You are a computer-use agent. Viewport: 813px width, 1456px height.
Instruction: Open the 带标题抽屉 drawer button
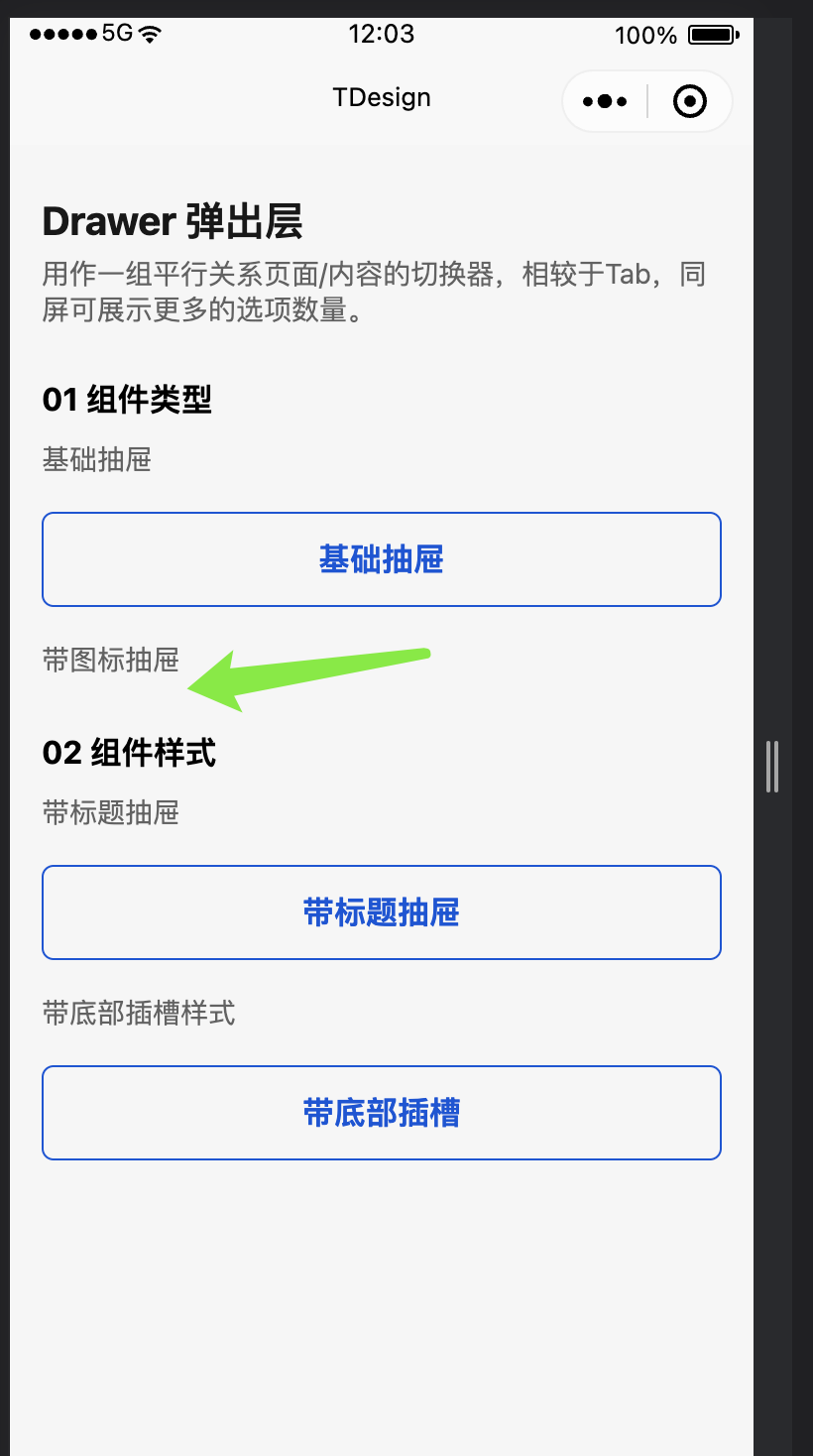click(x=382, y=912)
